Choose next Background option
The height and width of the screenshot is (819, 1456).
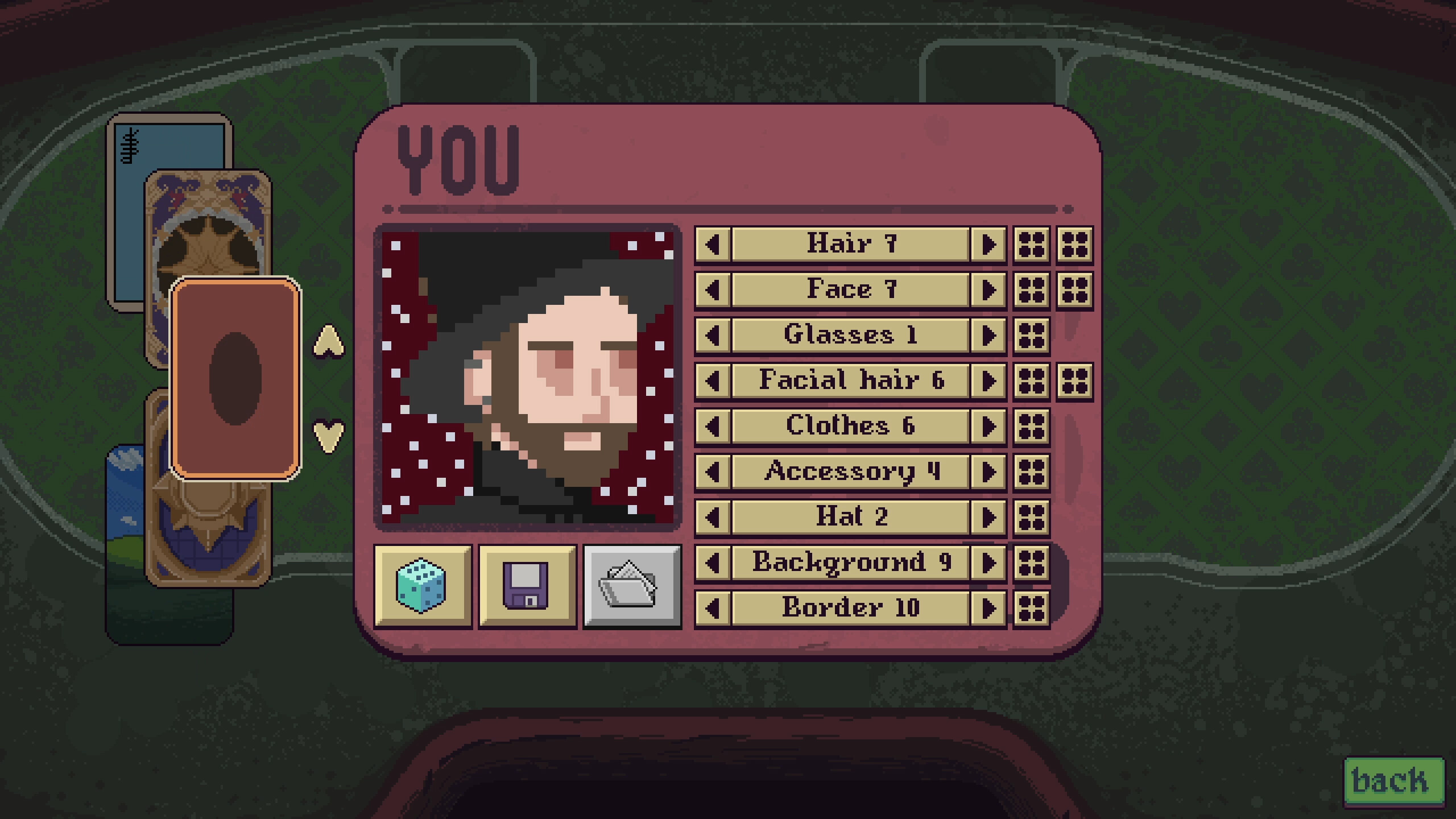click(x=988, y=563)
